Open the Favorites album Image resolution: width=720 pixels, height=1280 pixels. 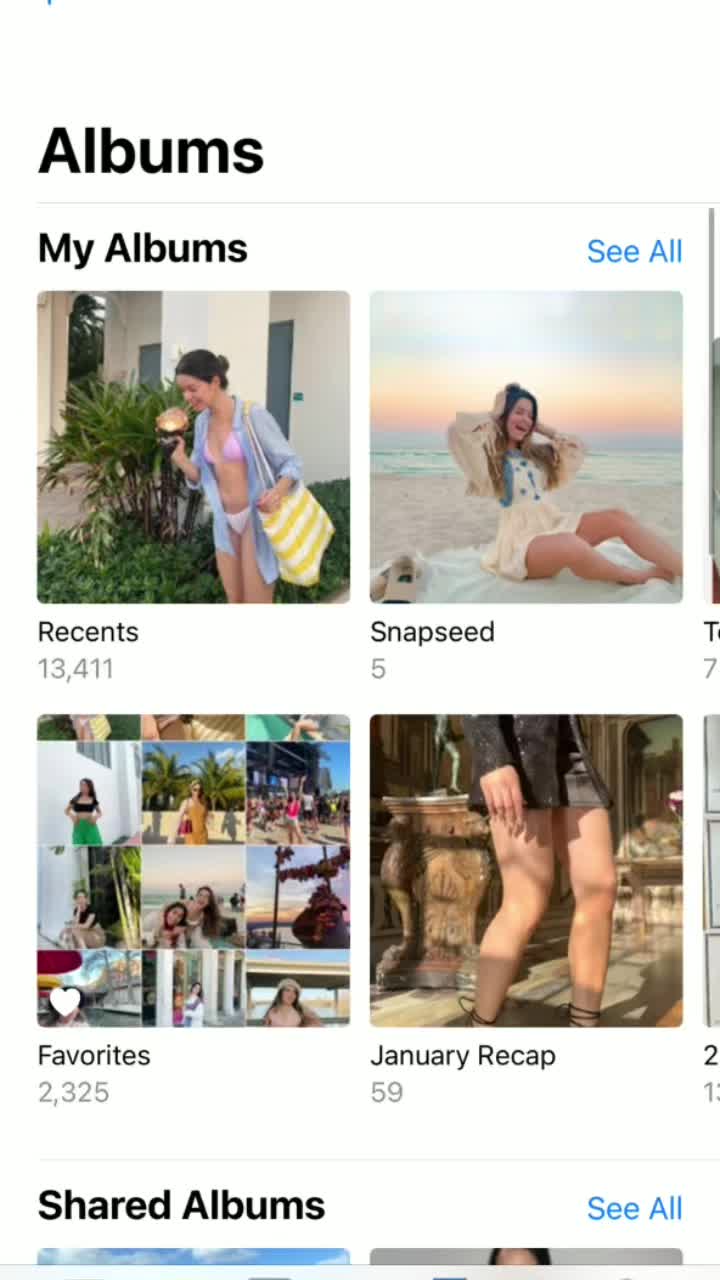click(193, 870)
